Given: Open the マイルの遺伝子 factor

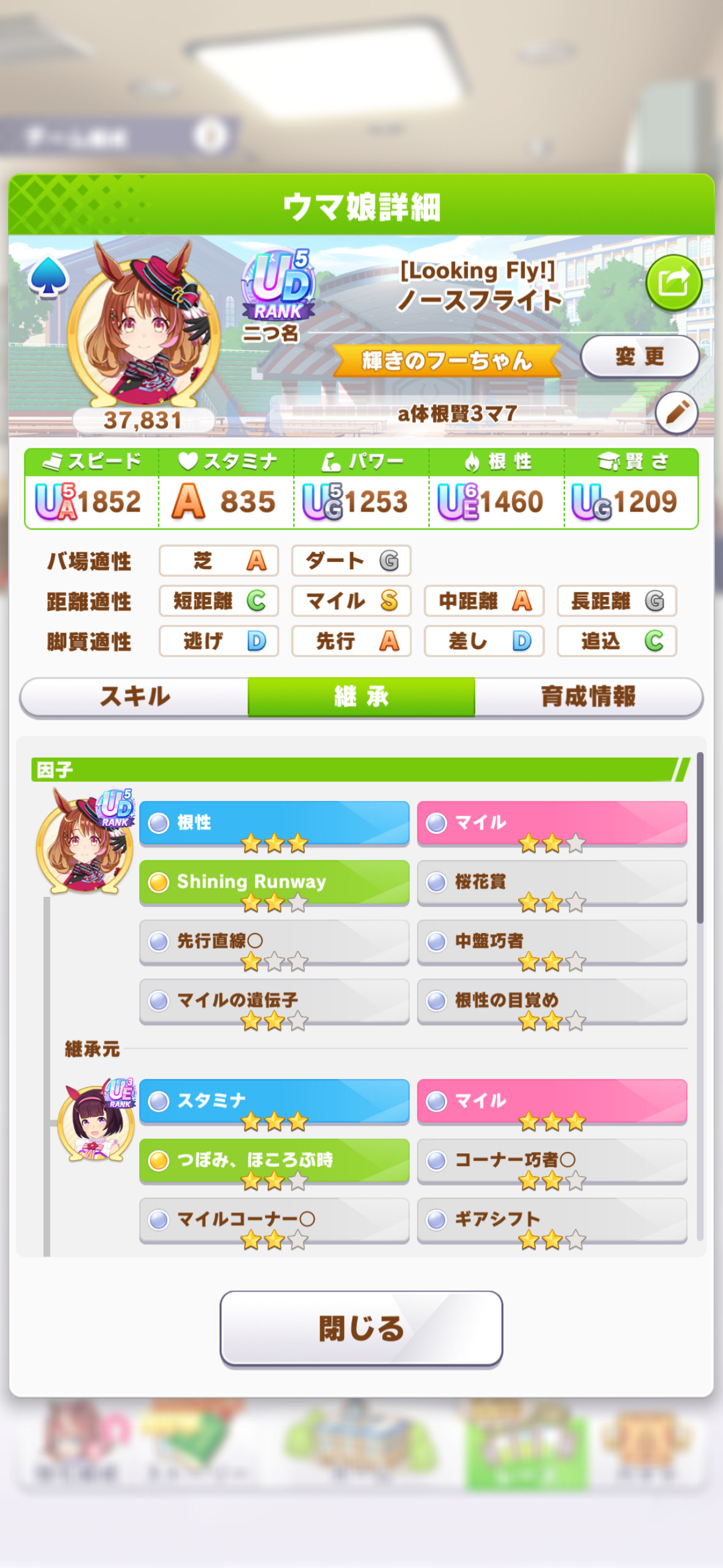Looking at the screenshot, I should pyautogui.click(x=274, y=1002).
